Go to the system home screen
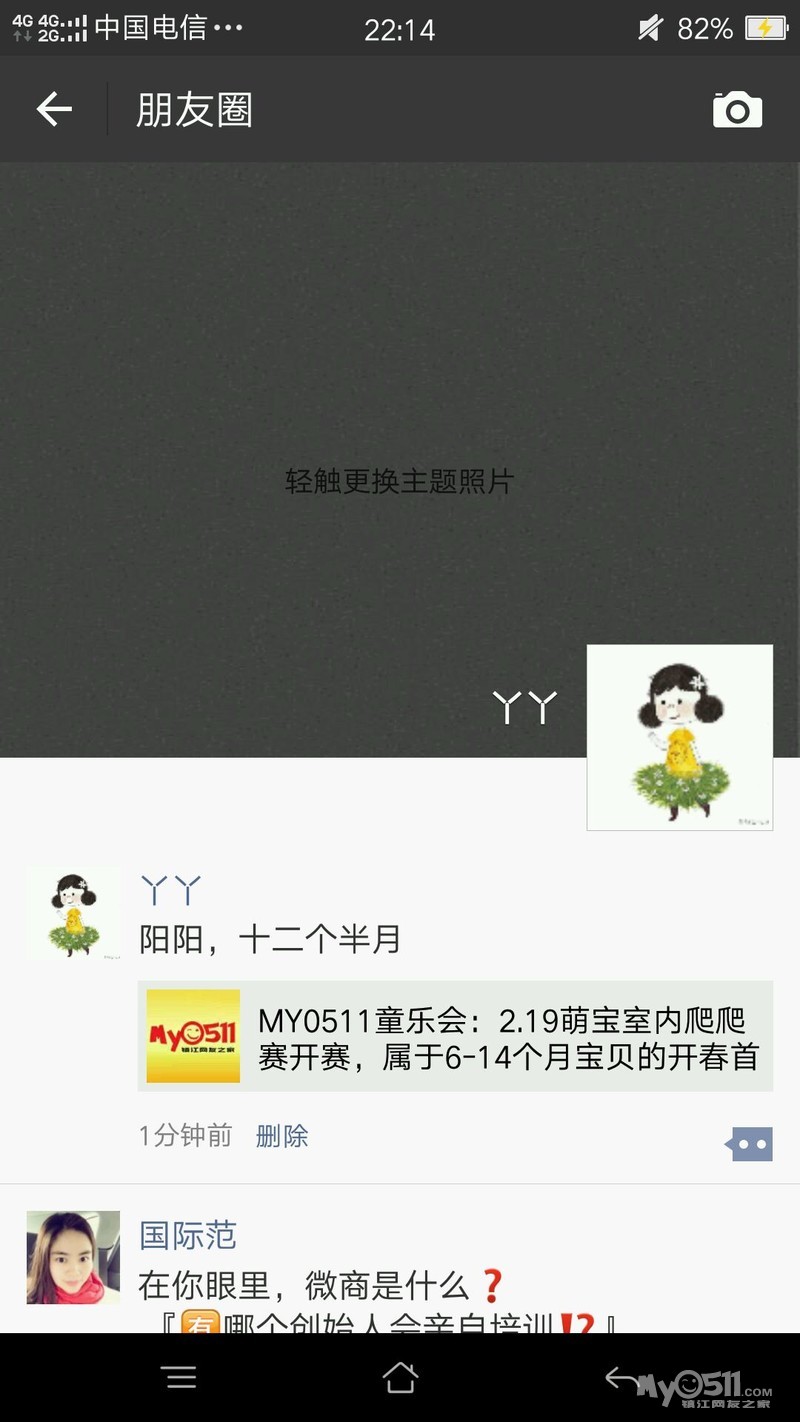Image resolution: width=800 pixels, height=1422 pixels. [x=399, y=1378]
